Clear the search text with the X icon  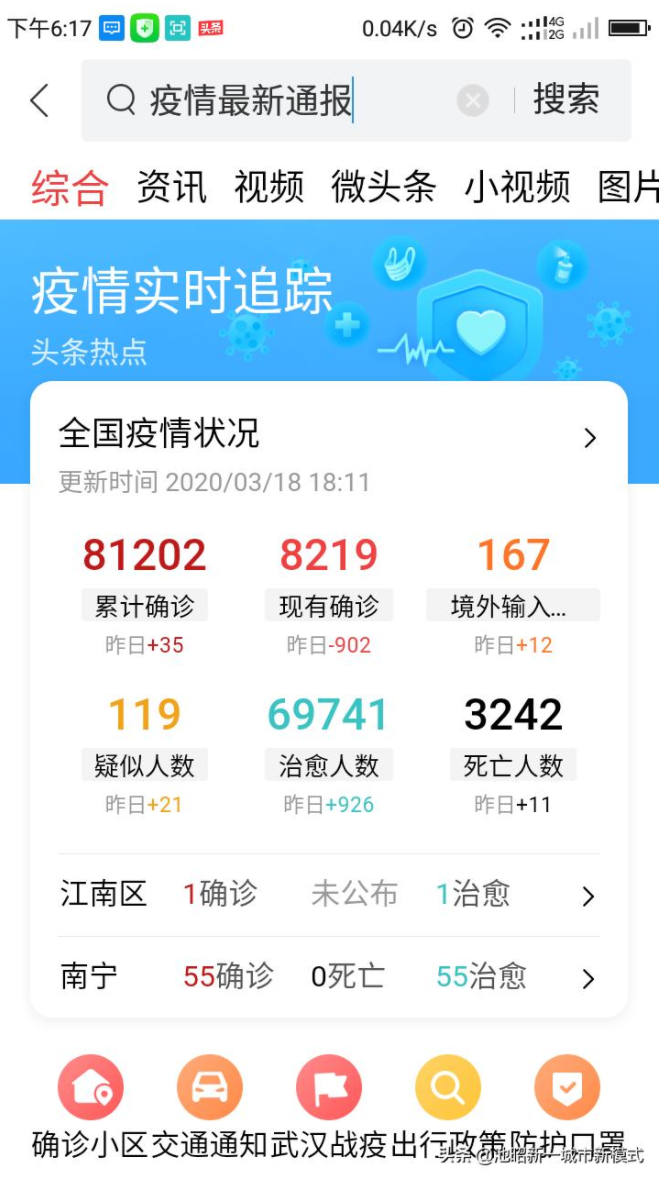click(473, 100)
